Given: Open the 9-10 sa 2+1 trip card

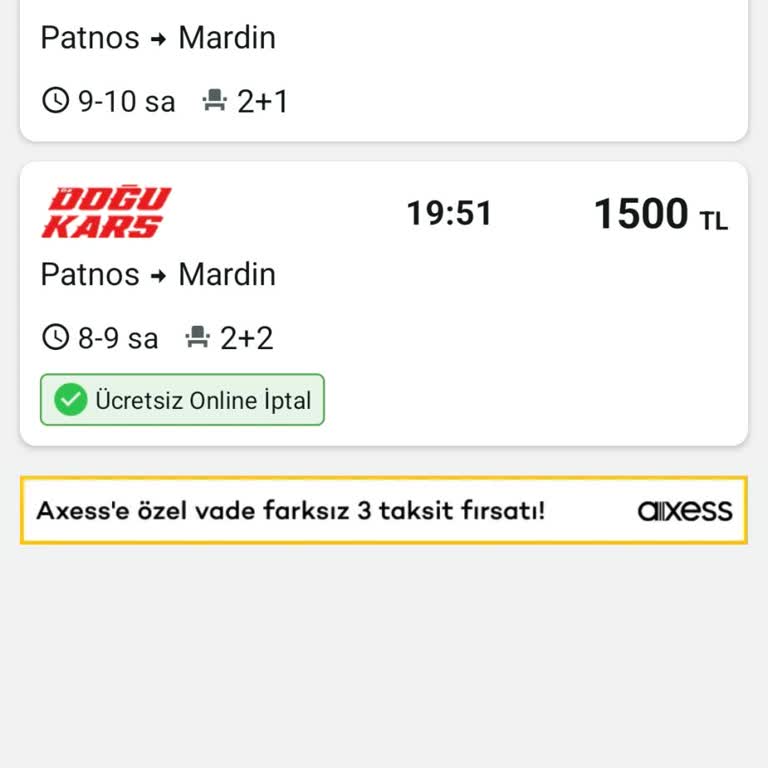Looking at the screenshot, I should [384, 70].
